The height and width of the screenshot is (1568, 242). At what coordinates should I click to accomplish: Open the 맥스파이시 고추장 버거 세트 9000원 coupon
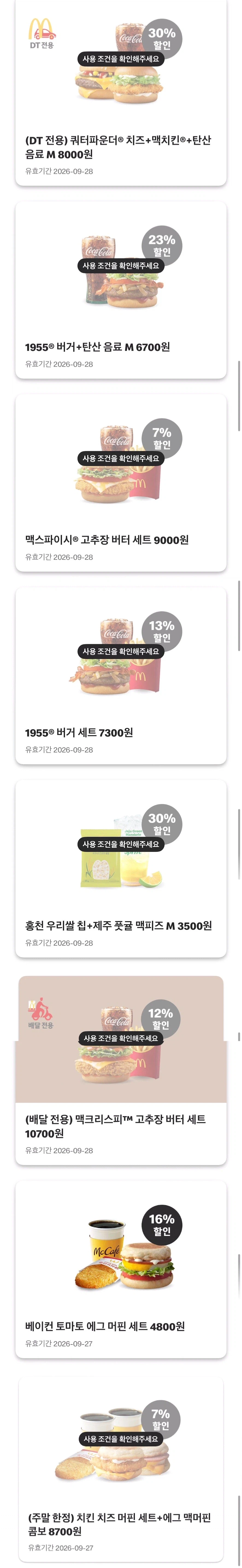point(121,483)
